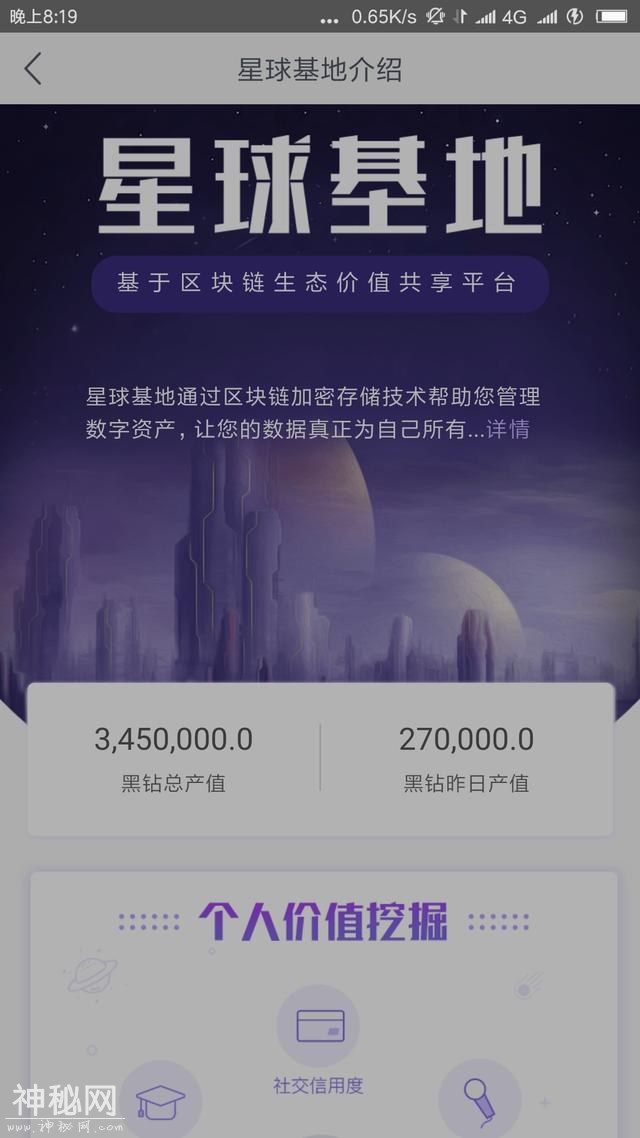Tap the microphone icon
The image size is (640, 1138).
[x=479, y=1098]
